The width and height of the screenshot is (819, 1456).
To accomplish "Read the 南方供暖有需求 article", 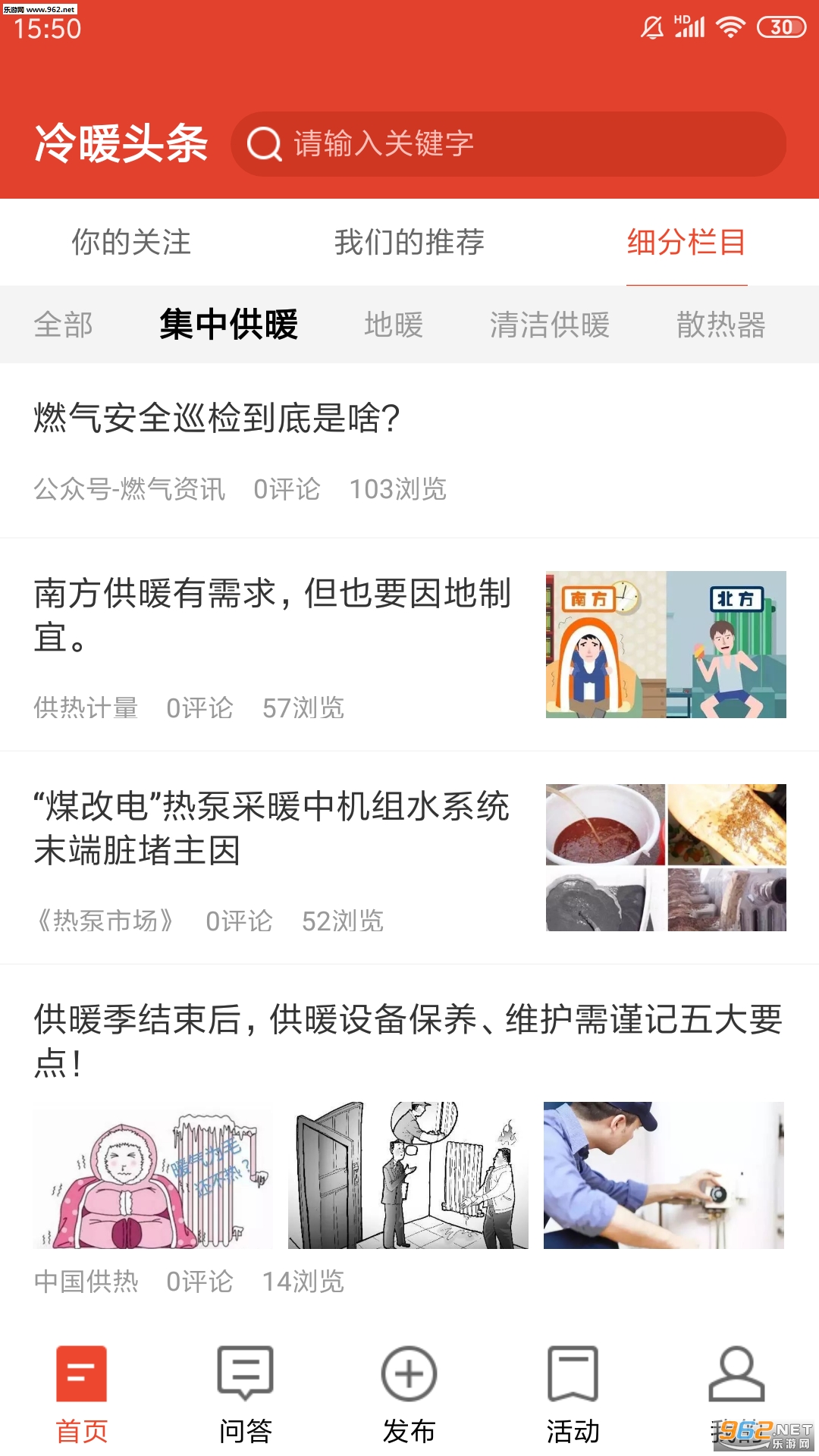I will 273,615.
